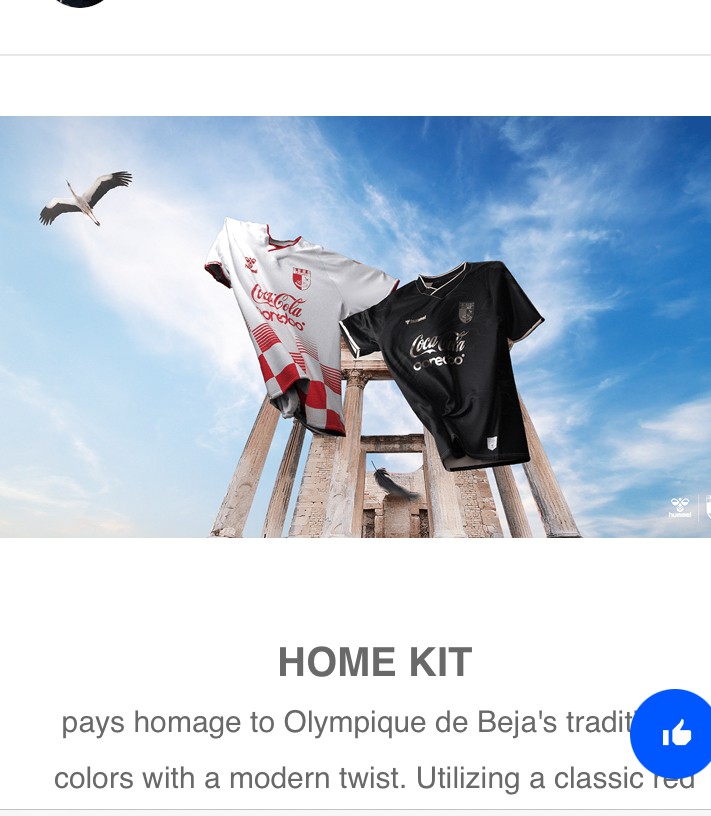Open the jersey kit banner image
Screen dimensions: 711x816
(355, 327)
